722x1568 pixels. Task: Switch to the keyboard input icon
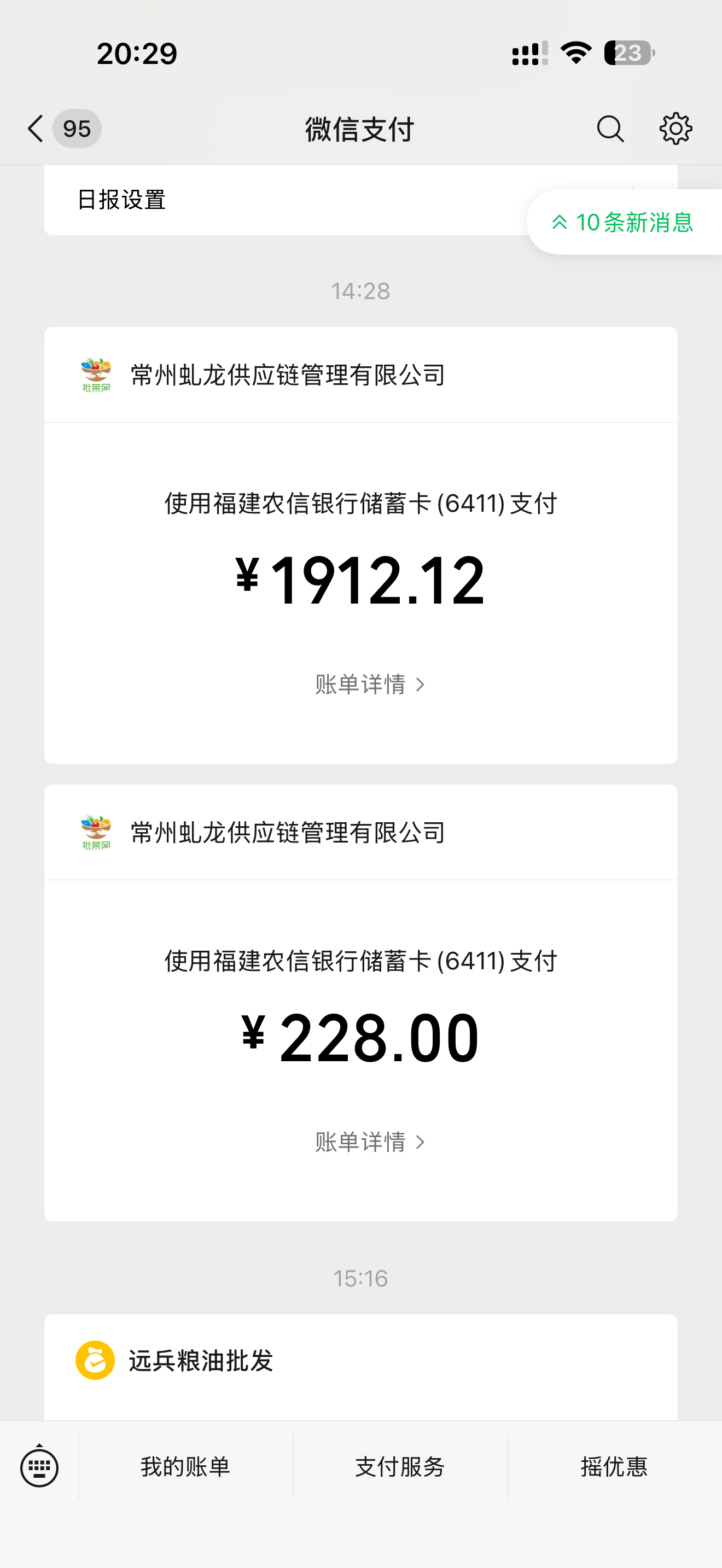tap(39, 1467)
